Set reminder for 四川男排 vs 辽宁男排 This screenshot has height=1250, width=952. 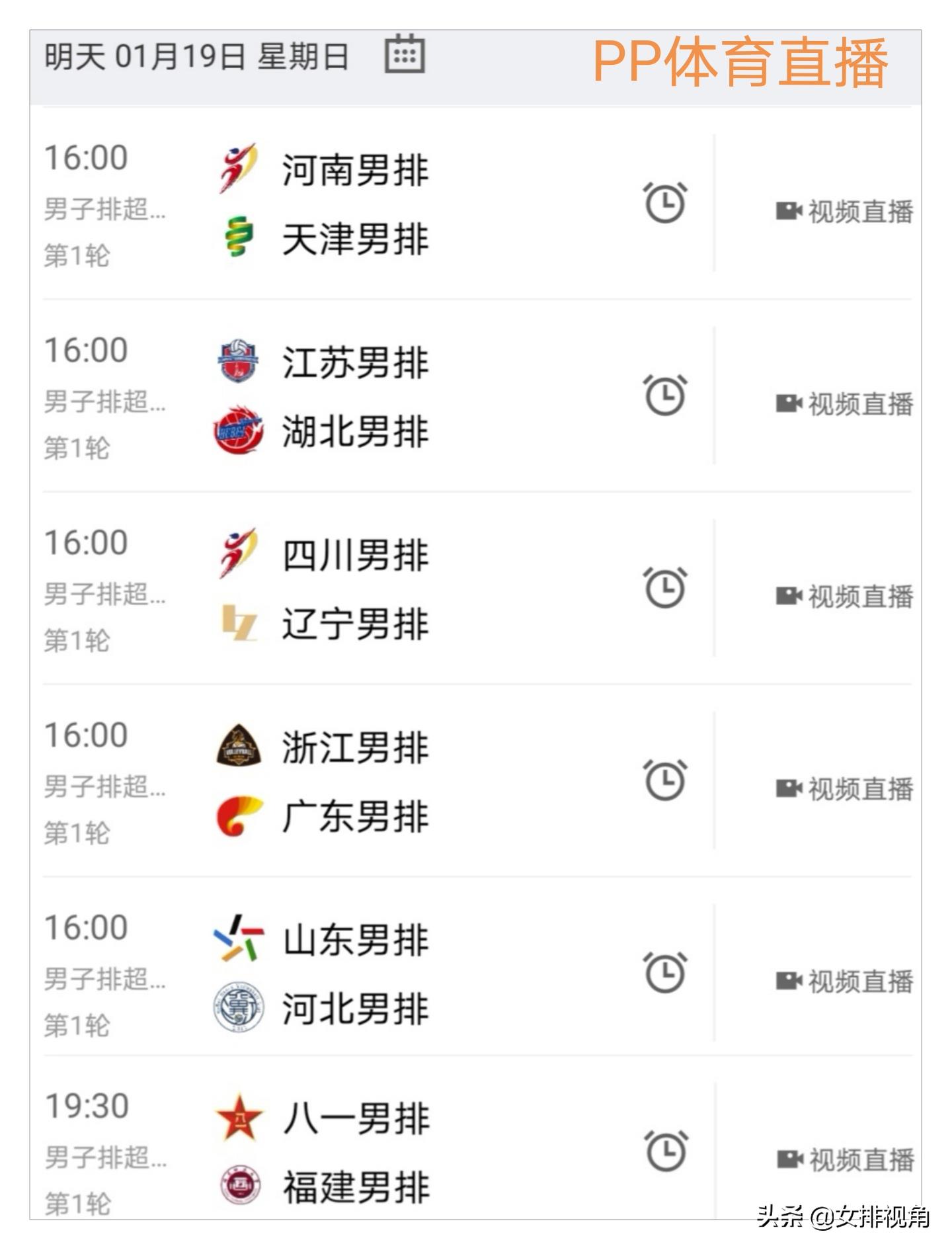[665, 587]
